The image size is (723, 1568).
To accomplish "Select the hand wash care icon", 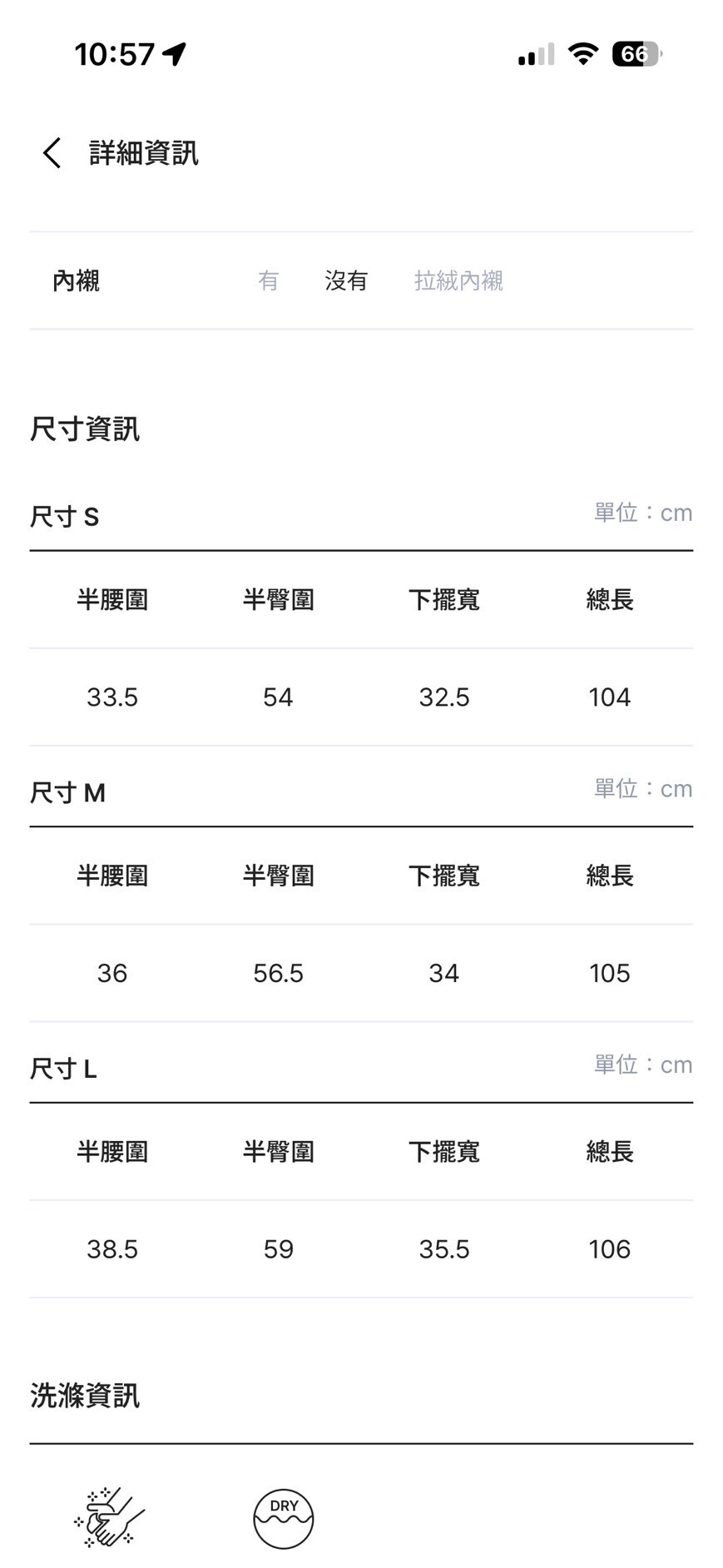I will pyautogui.click(x=112, y=1518).
